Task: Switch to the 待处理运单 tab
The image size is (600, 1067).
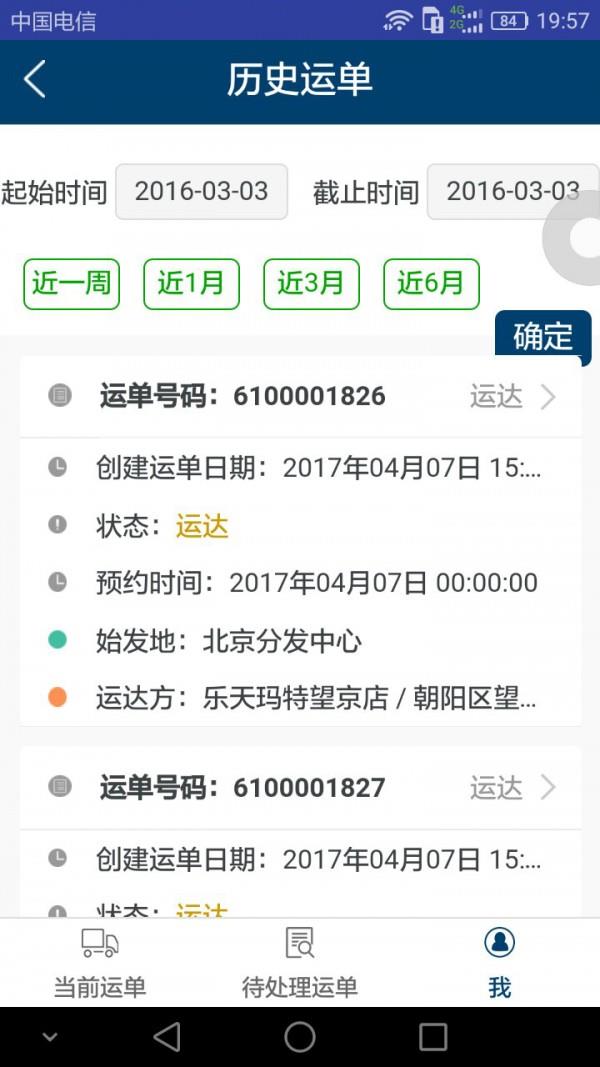Action: tap(300, 962)
